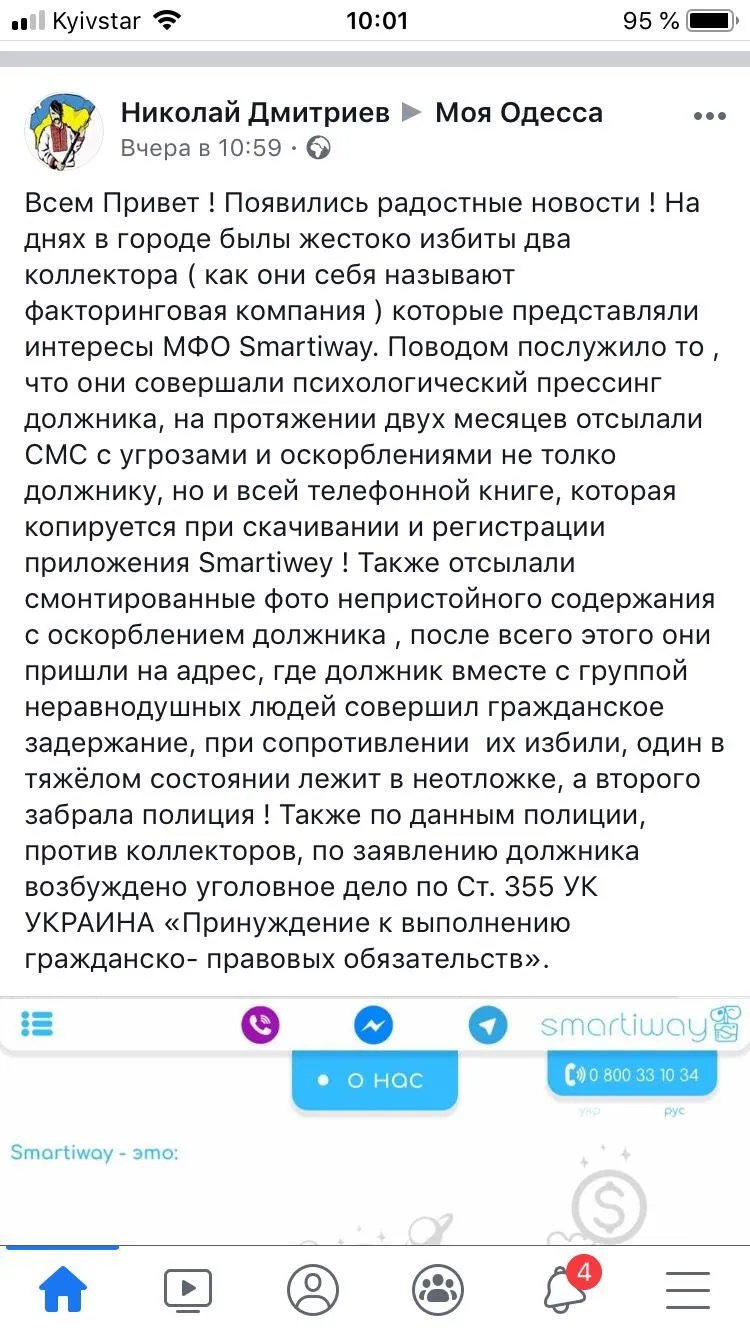Switch to the Watch video tab
The width and height of the screenshot is (750, 1334).
(x=188, y=1290)
